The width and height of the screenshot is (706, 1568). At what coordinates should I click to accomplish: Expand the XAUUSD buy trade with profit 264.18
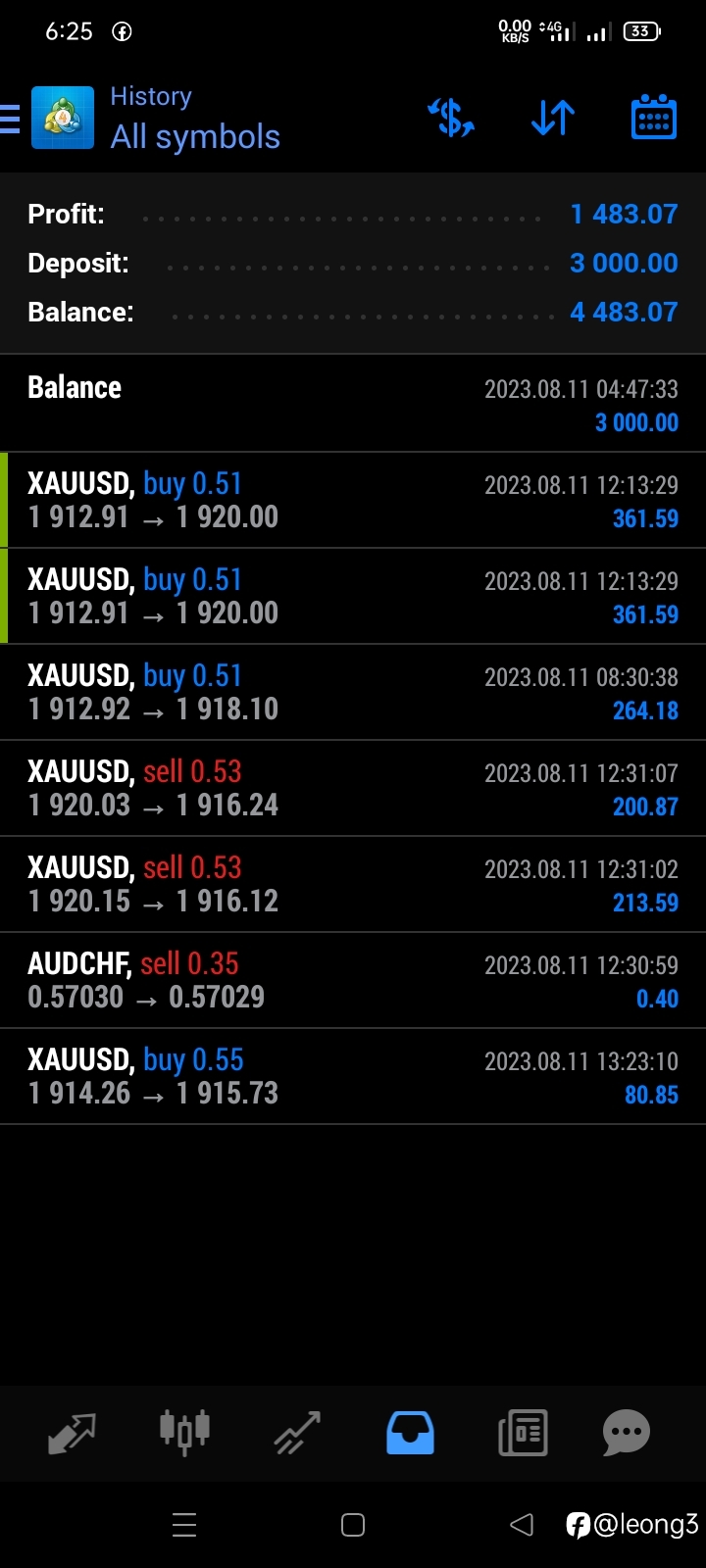(x=353, y=692)
